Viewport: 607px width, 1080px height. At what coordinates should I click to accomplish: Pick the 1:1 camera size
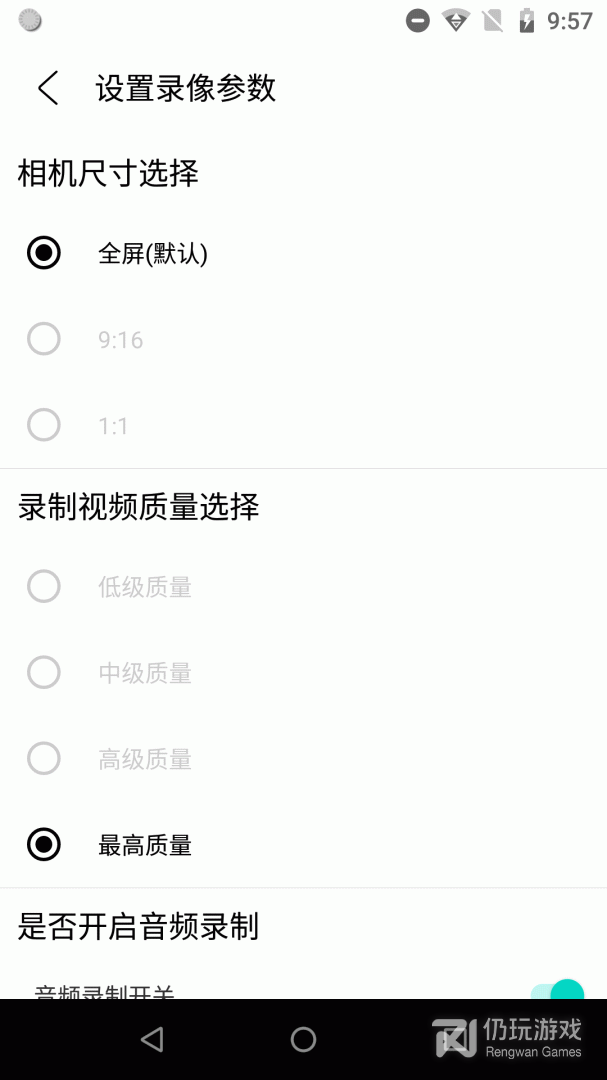[44, 425]
